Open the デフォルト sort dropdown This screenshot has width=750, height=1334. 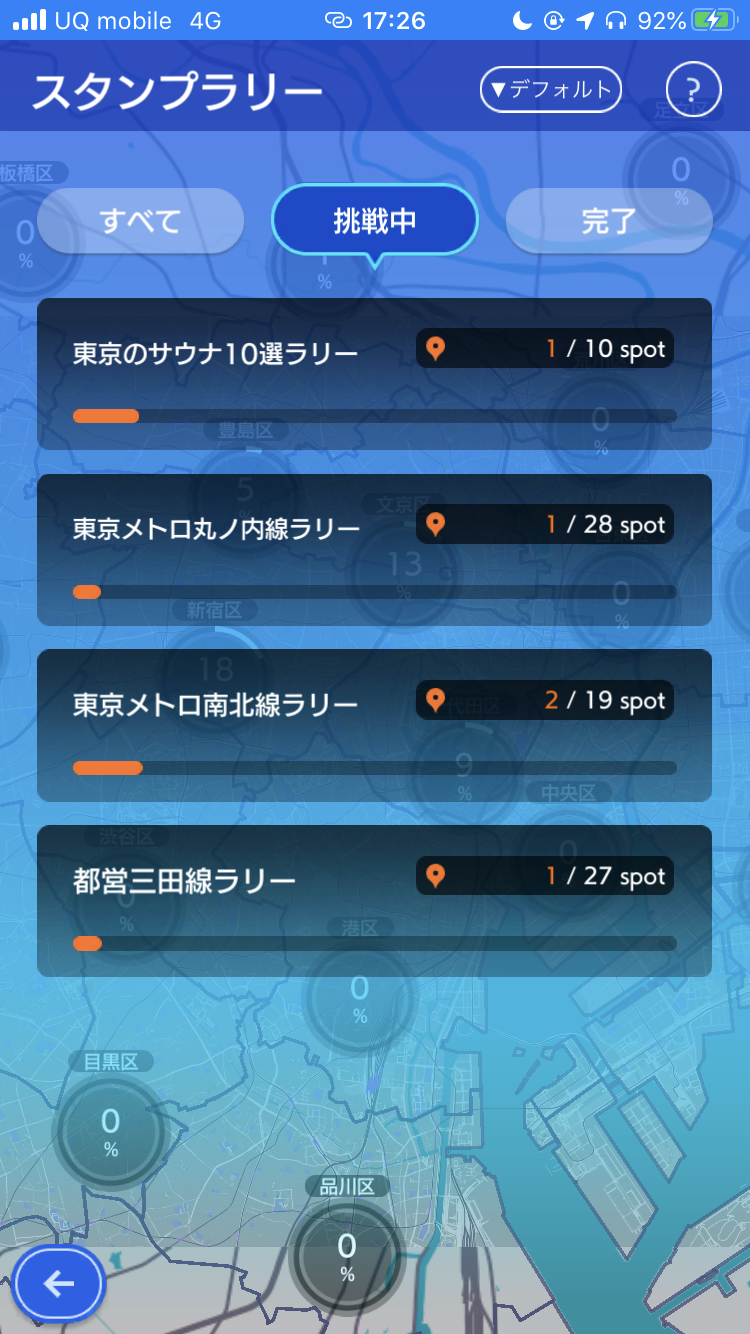pos(551,90)
